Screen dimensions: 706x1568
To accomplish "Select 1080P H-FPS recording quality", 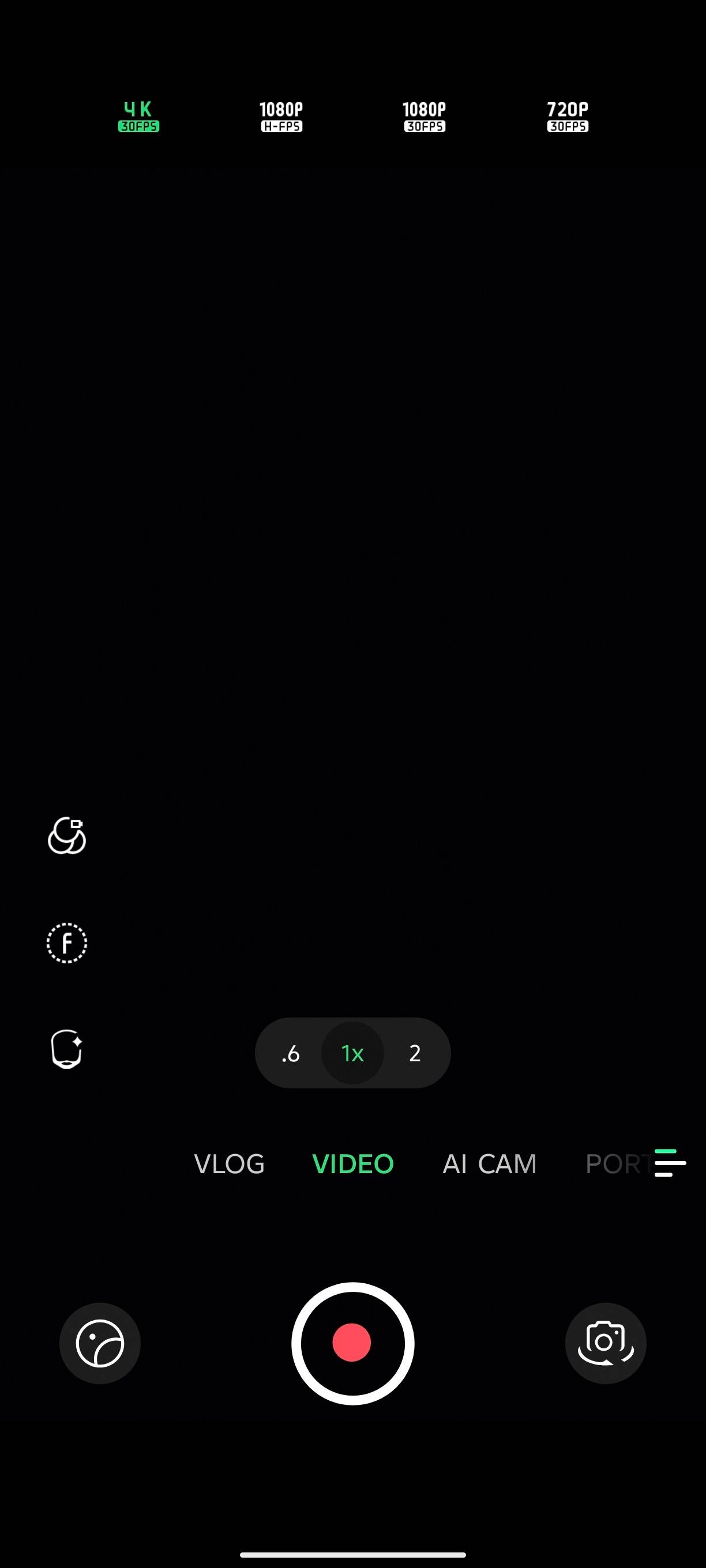I will point(282,117).
